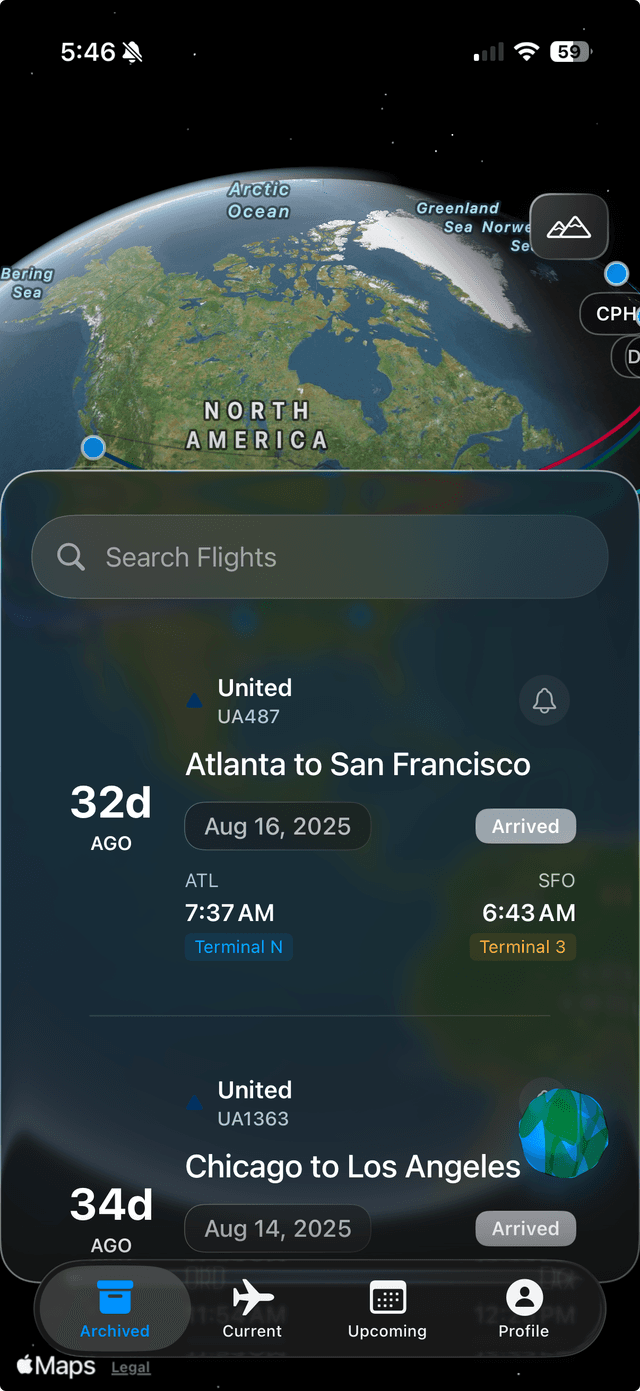Image resolution: width=640 pixels, height=1391 pixels.
Task: Toggle the alert bell for flight UA487
Action: pos(544,701)
